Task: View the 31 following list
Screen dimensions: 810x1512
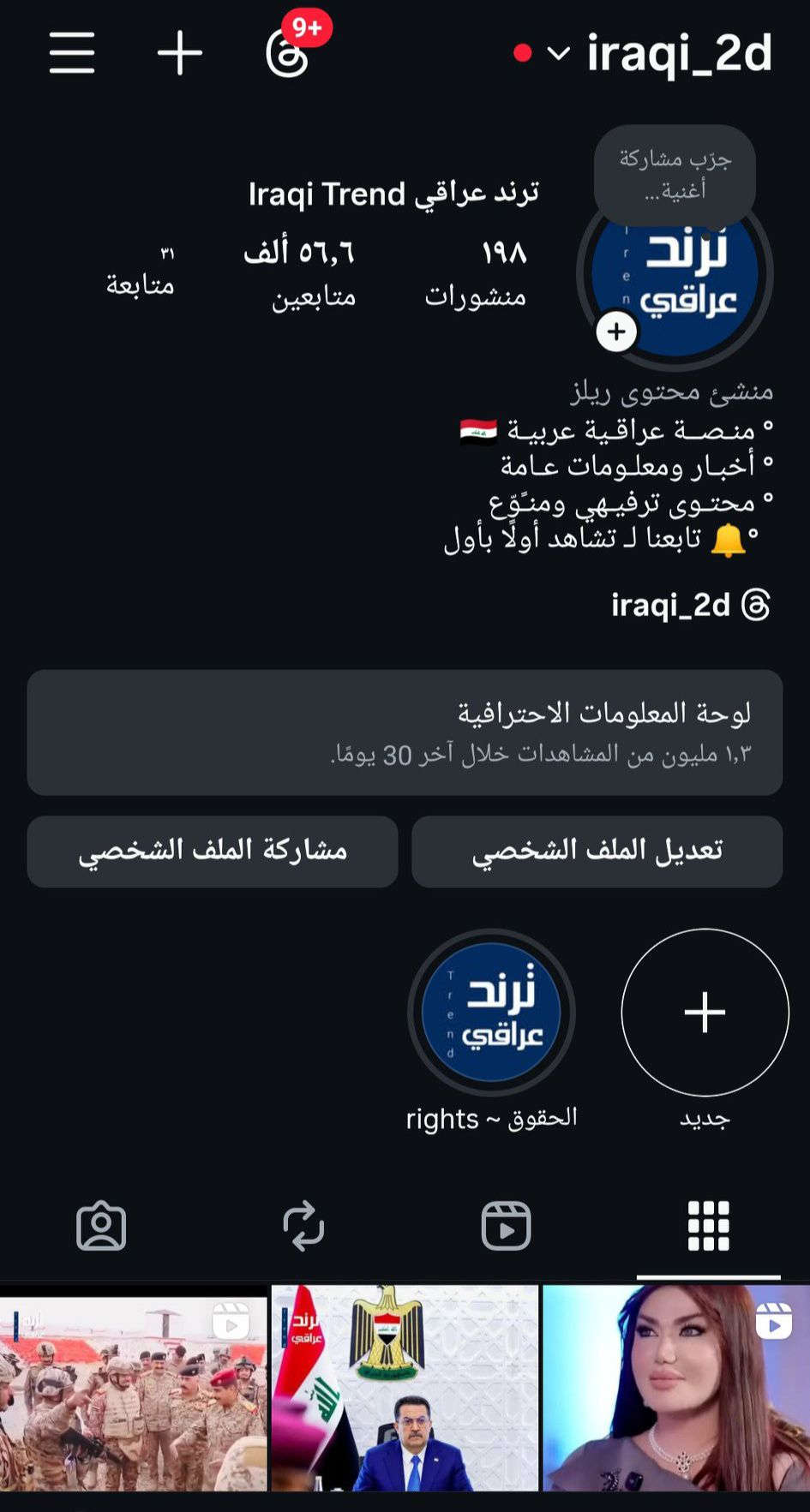Action: pos(141,272)
